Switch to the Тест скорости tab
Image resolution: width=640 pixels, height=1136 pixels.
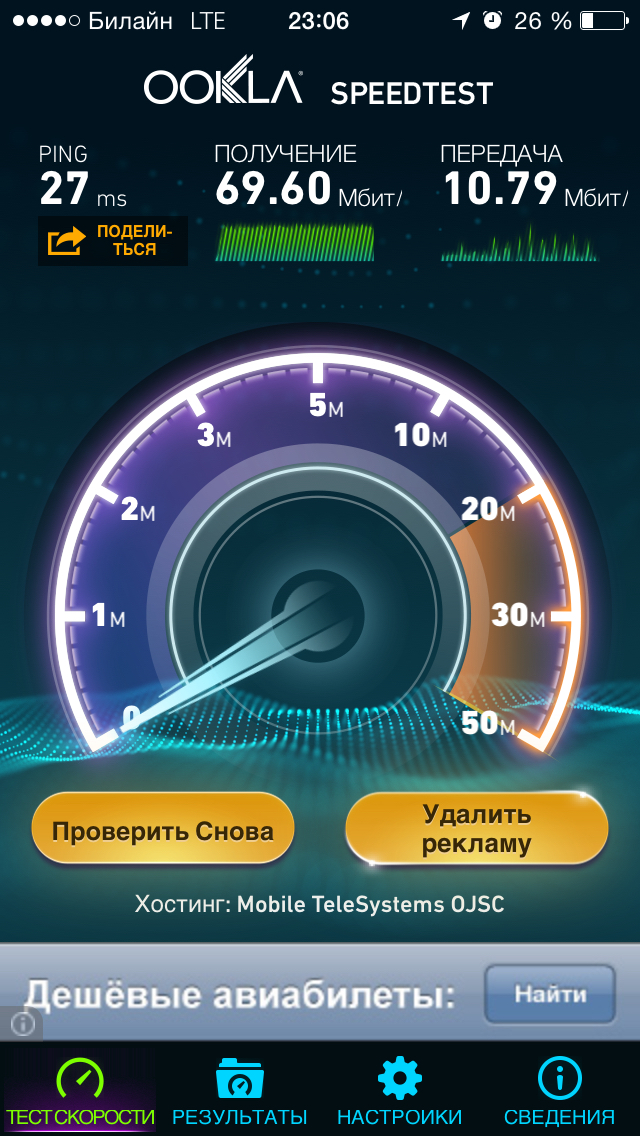point(80,1090)
